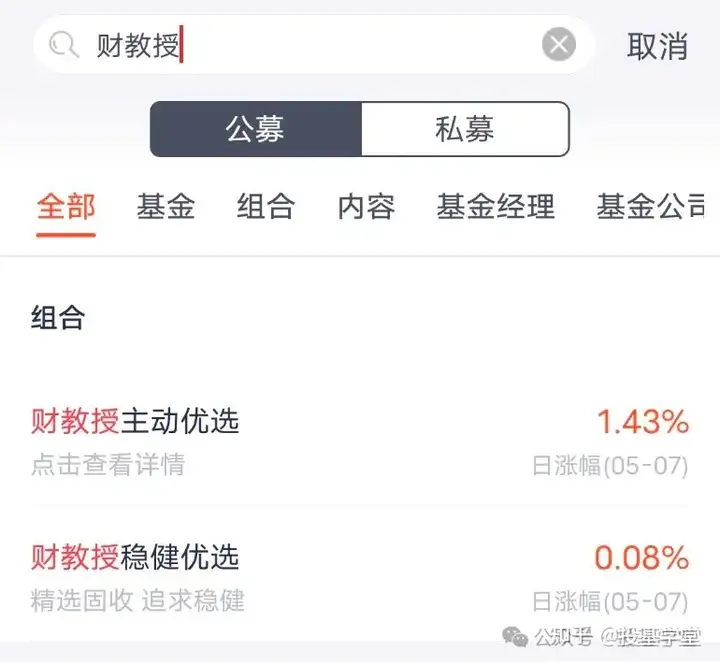This screenshot has height=666, width=720.
Task: Switch to the 基金 tab
Action: point(166,207)
